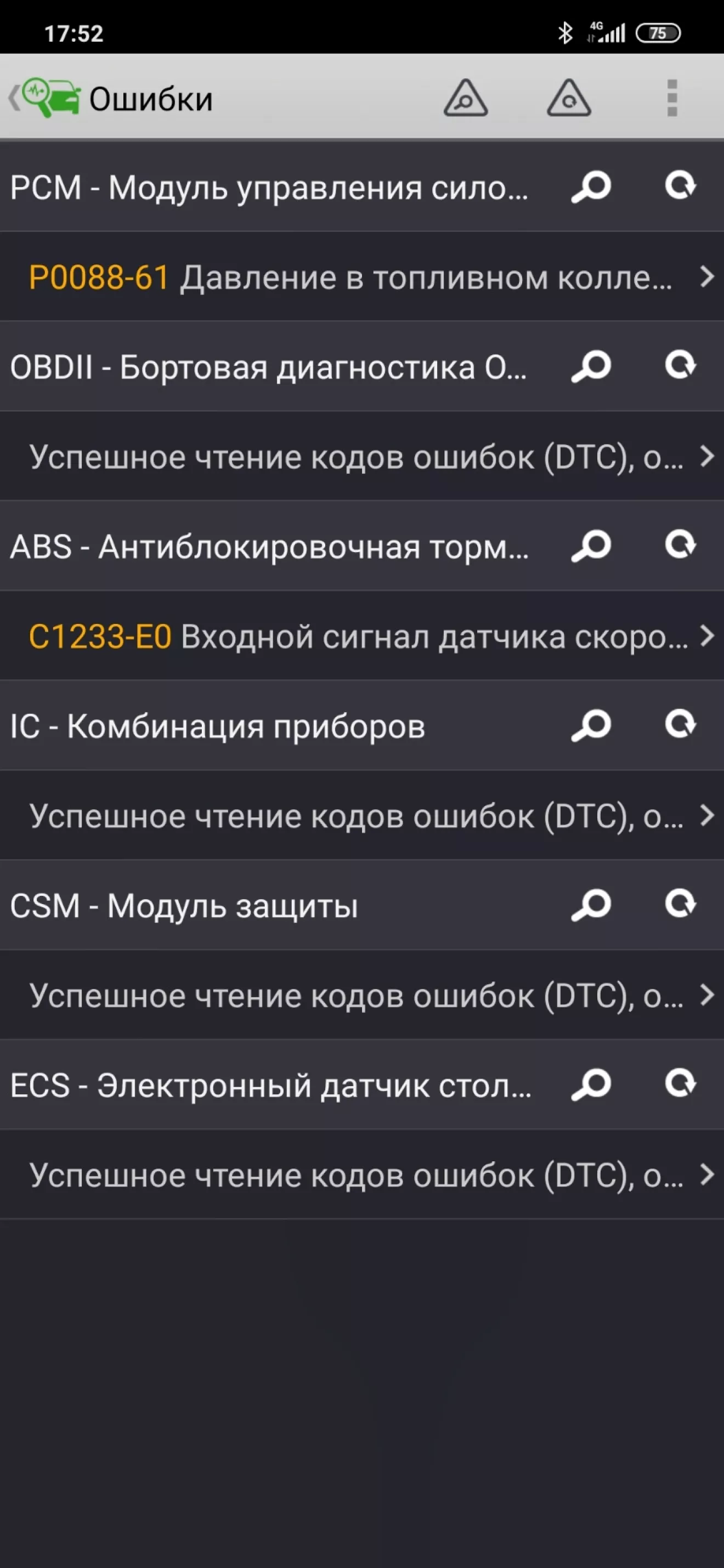The width and height of the screenshot is (724, 1568).
Task: Tap the magnifier icon in IC row
Action: (x=591, y=725)
